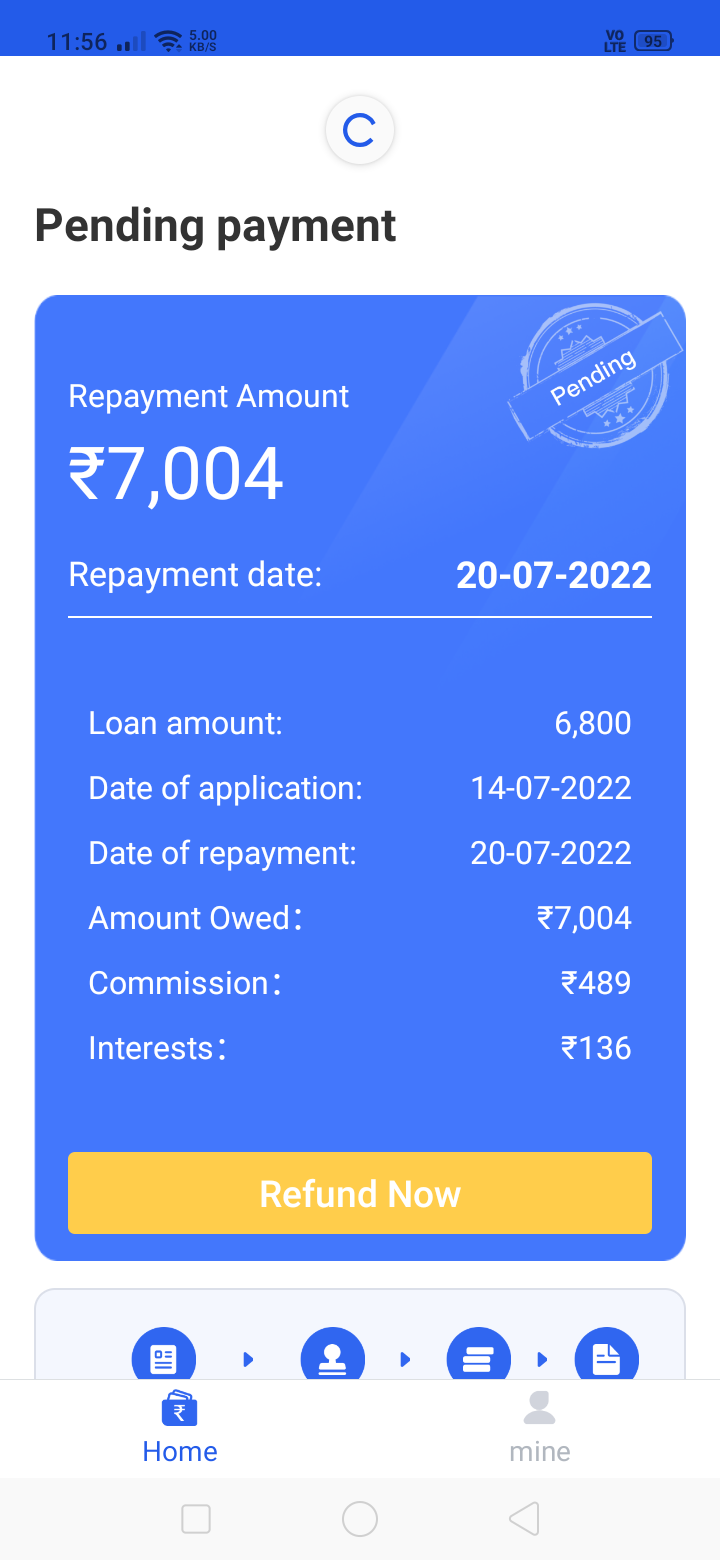Go to the Home tab

(180, 1427)
